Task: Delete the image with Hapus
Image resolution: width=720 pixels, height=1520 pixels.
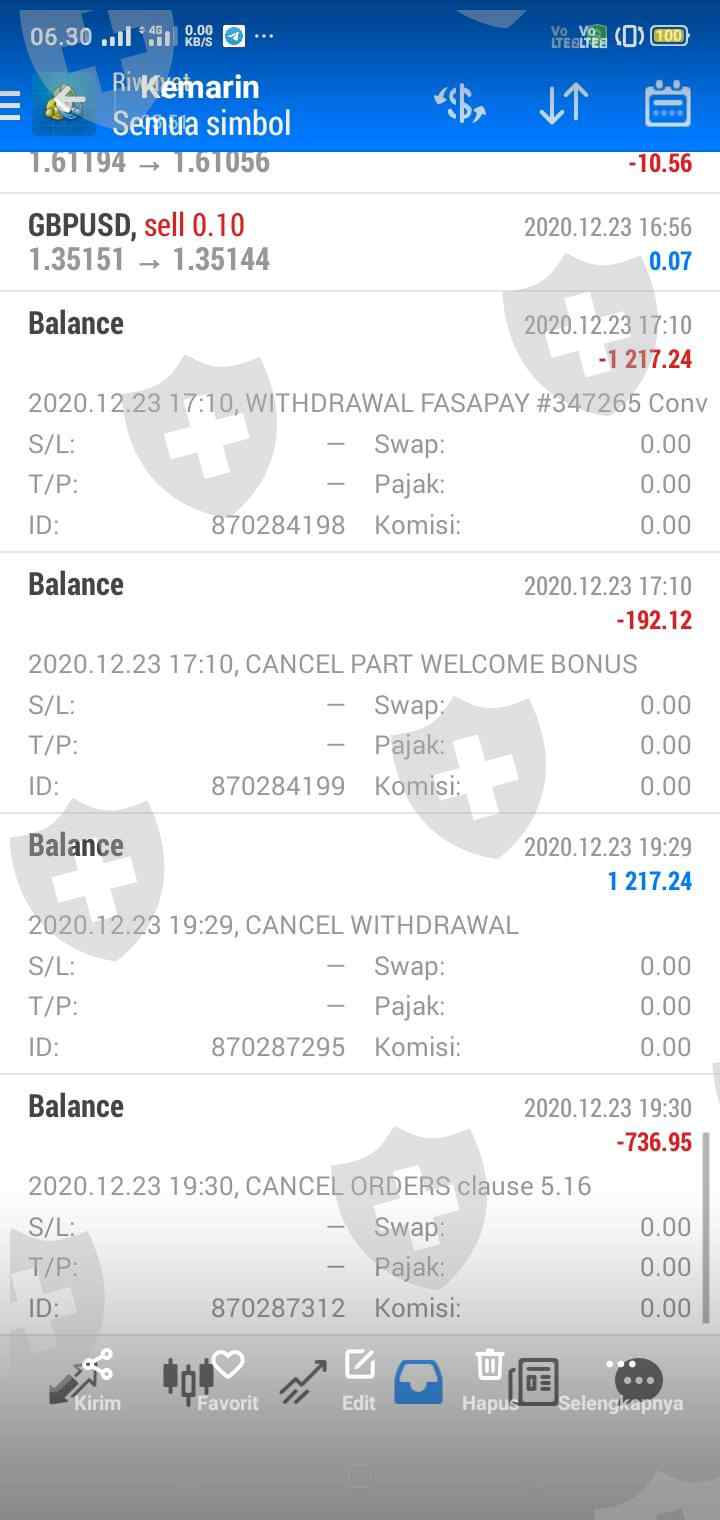Action: pyautogui.click(x=489, y=1380)
